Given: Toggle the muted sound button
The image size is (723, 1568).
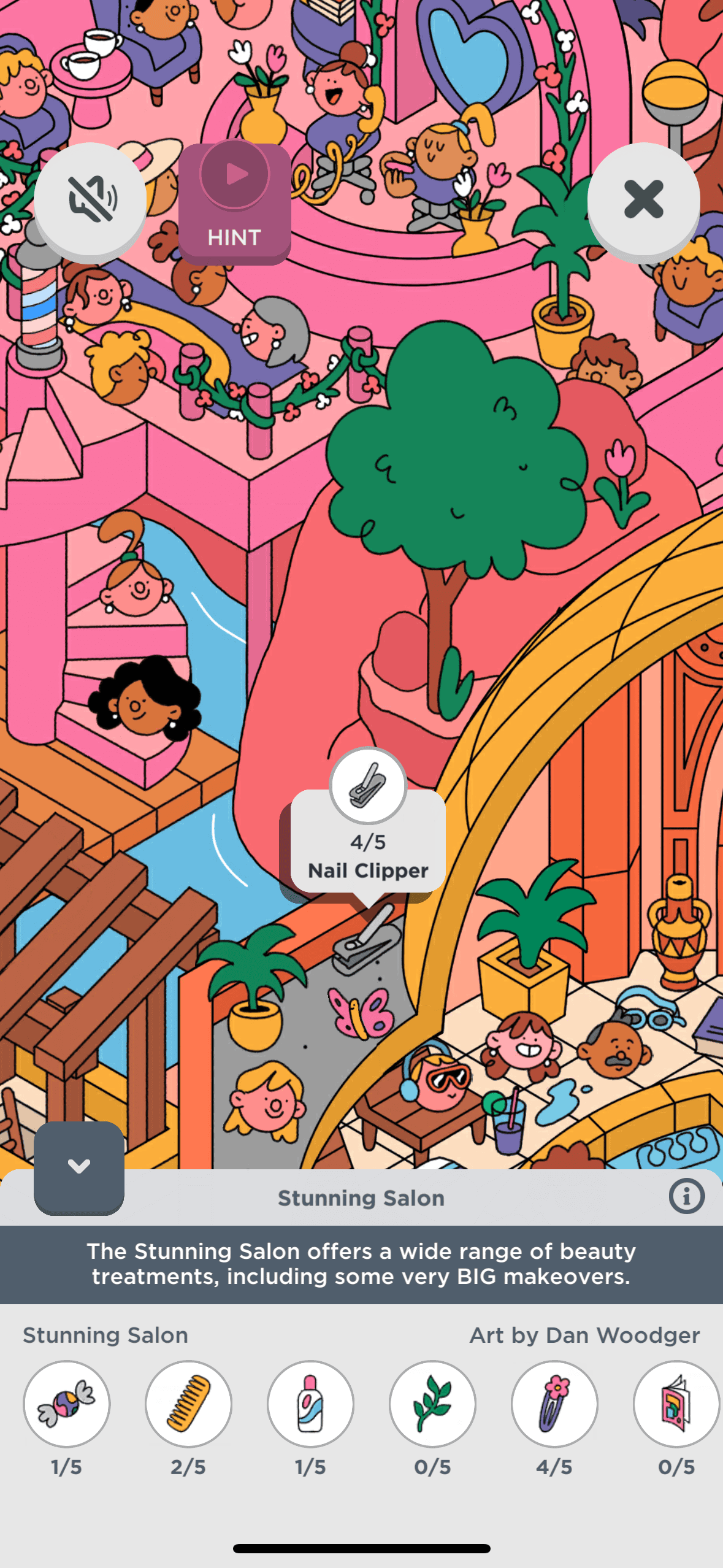Looking at the screenshot, I should pyautogui.click(x=91, y=199).
